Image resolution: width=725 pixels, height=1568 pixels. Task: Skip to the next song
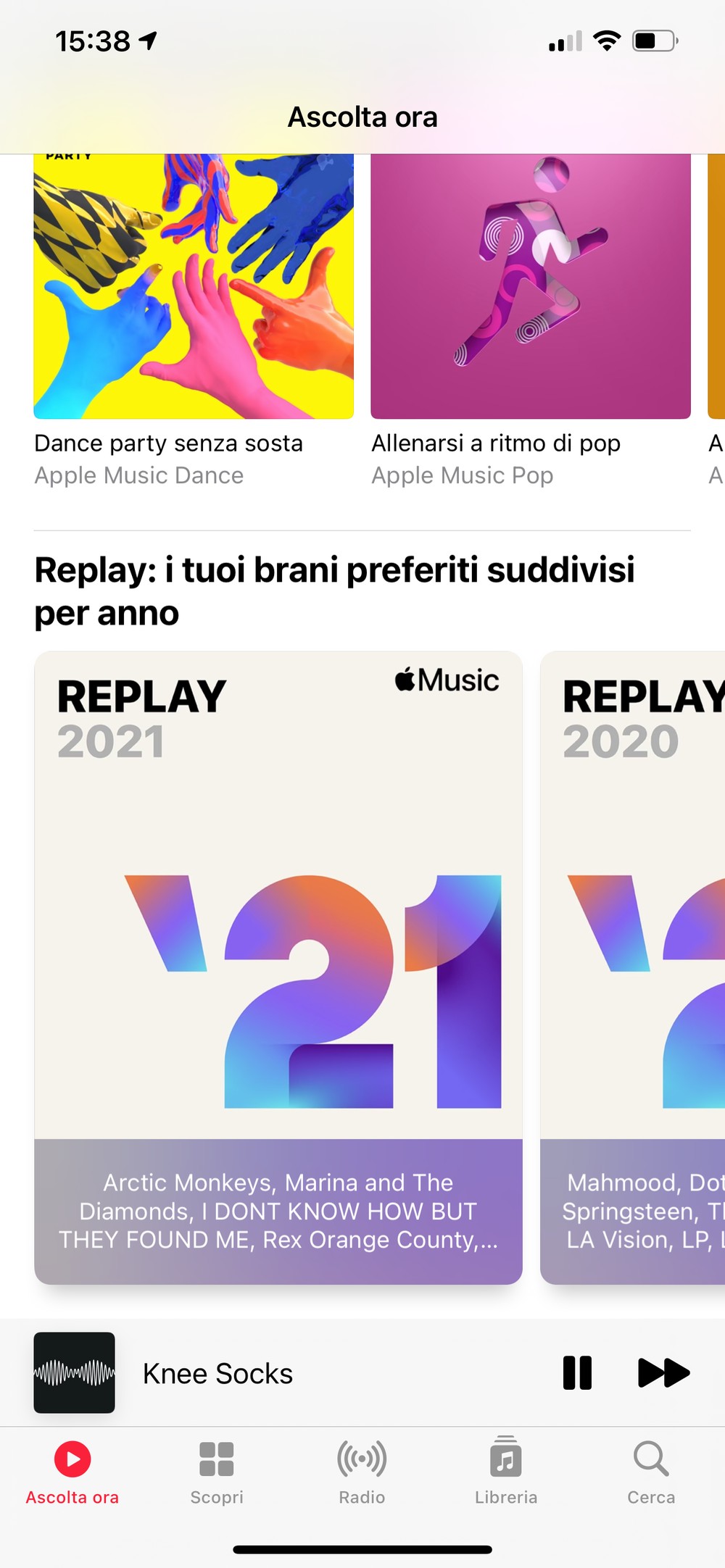(663, 1372)
